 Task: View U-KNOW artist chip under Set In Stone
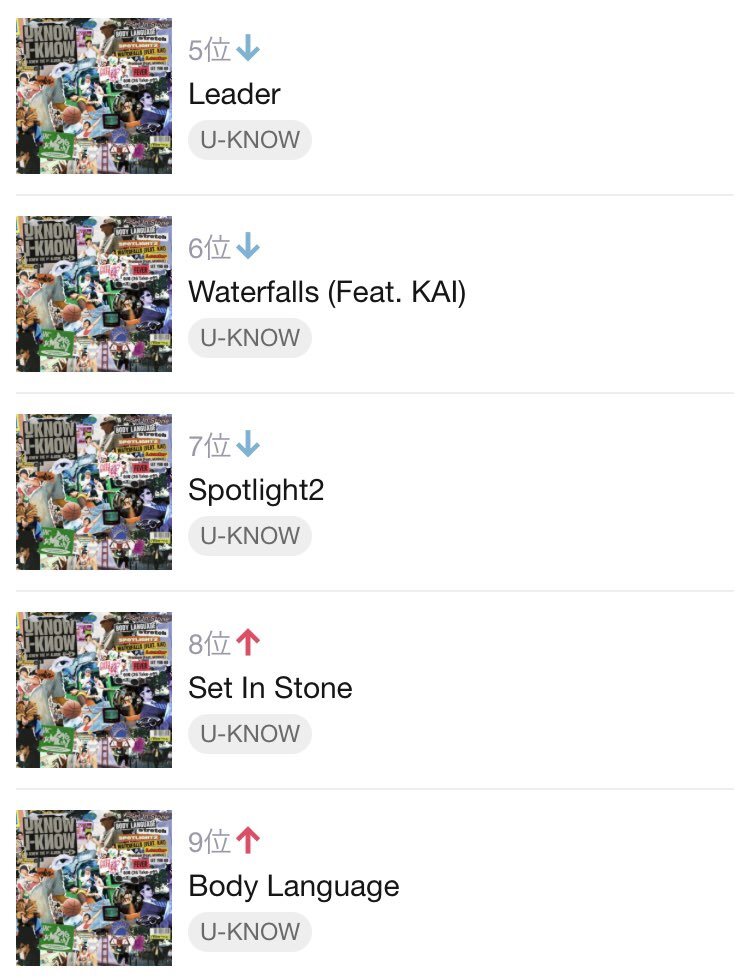pyautogui.click(x=249, y=734)
